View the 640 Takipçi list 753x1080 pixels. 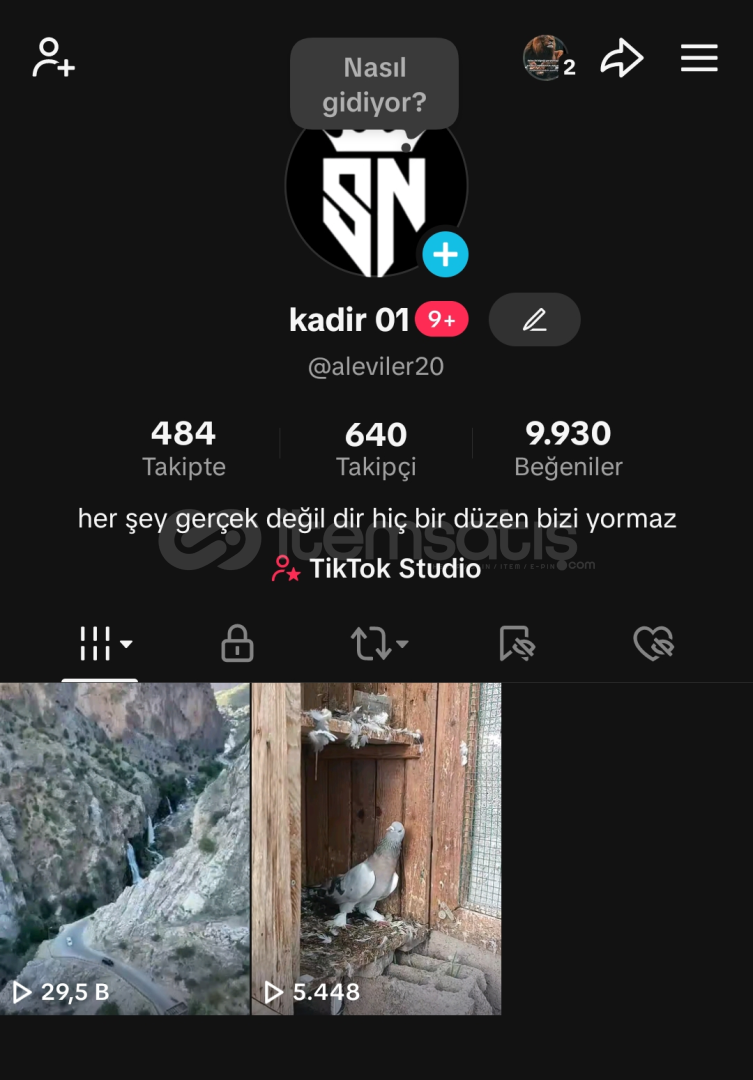[x=376, y=449]
